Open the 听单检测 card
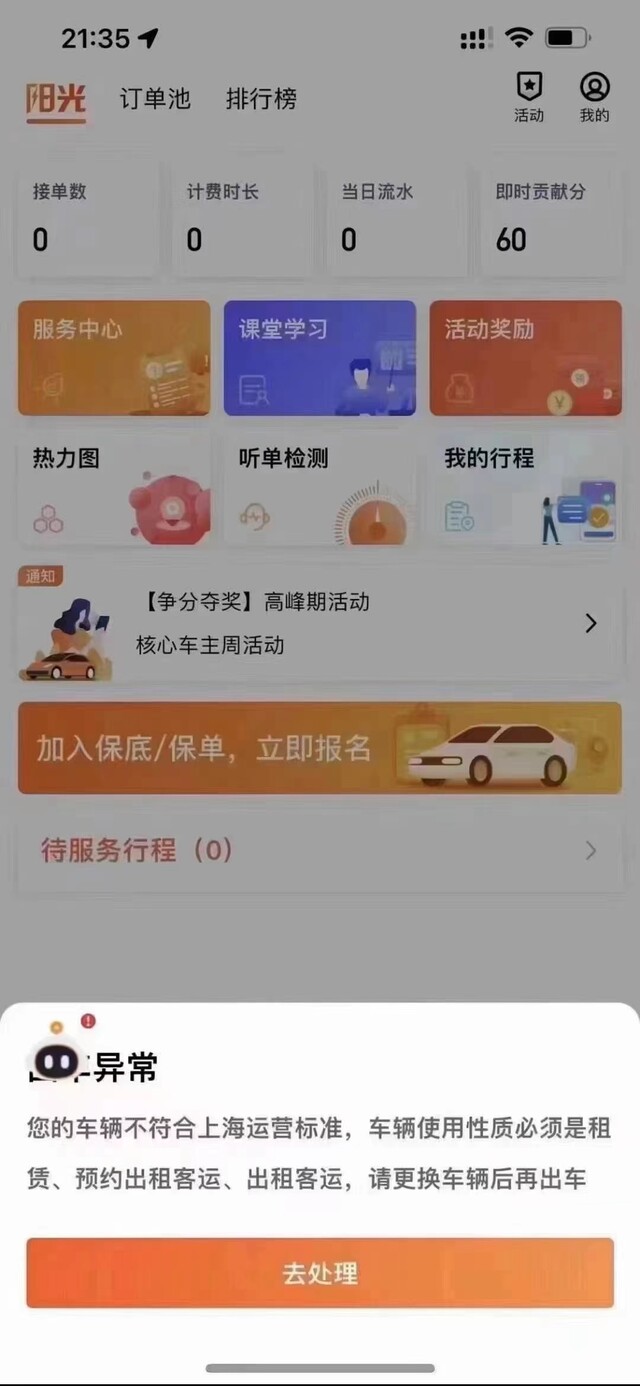The width and height of the screenshot is (640, 1386). pyautogui.click(x=320, y=488)
